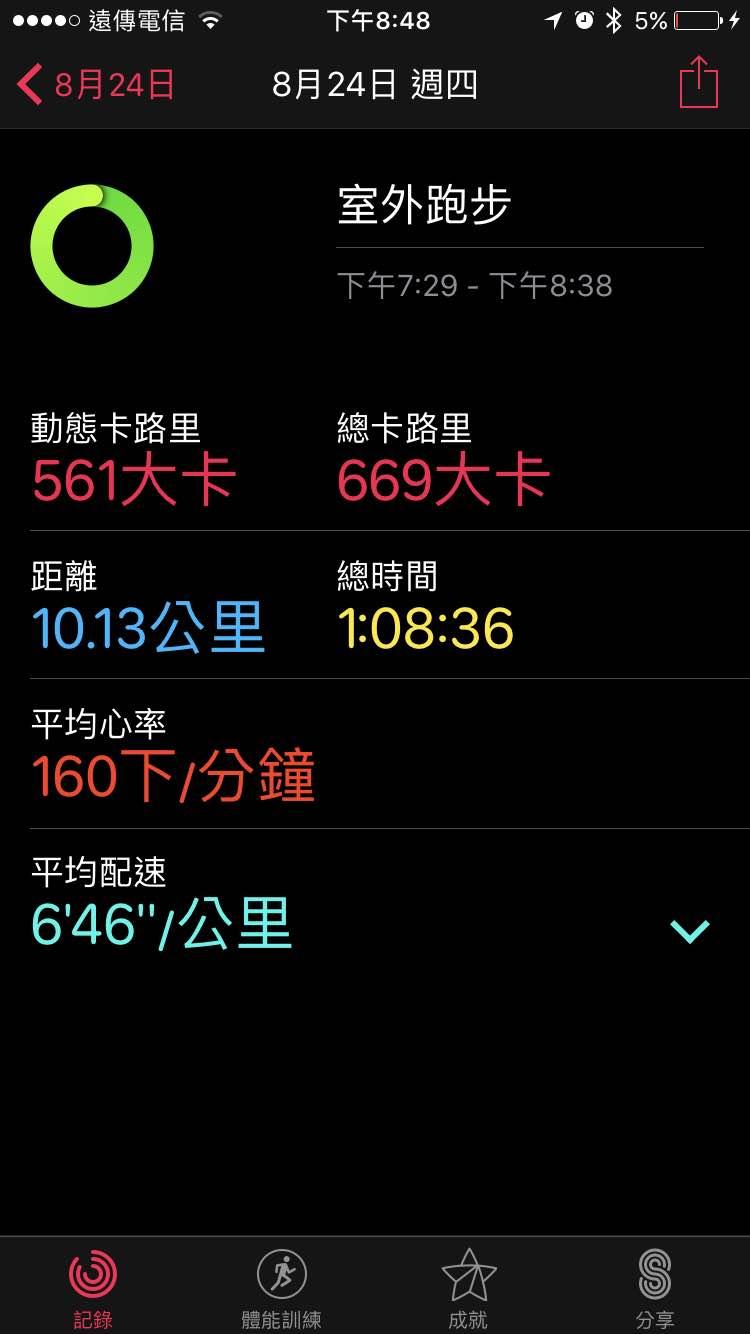Screen dimensions: 750x1334
Task: Share this outdoor run workout
Action: (699, 83)
